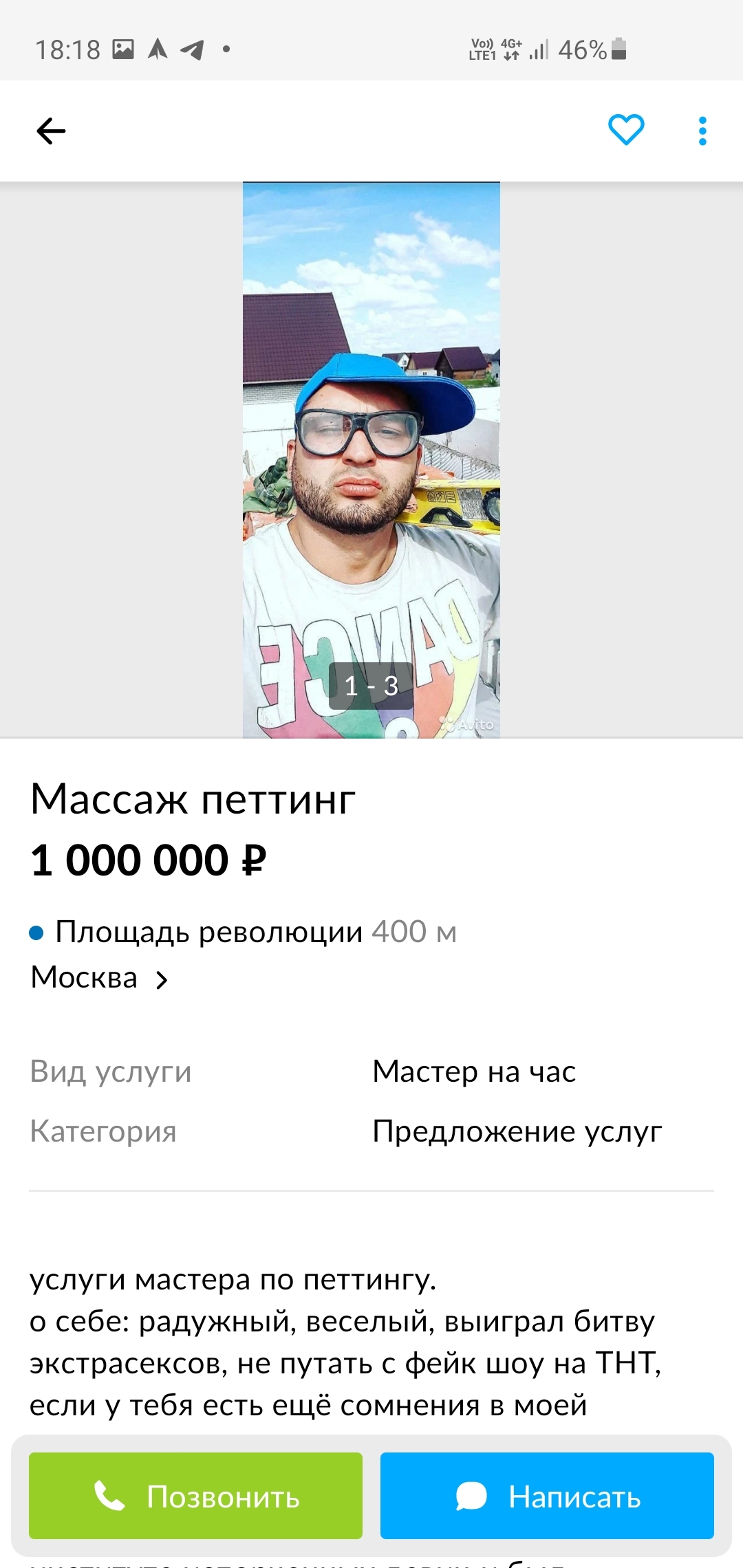
Task: Message the seller with Написать
Action: (547, 1496)
